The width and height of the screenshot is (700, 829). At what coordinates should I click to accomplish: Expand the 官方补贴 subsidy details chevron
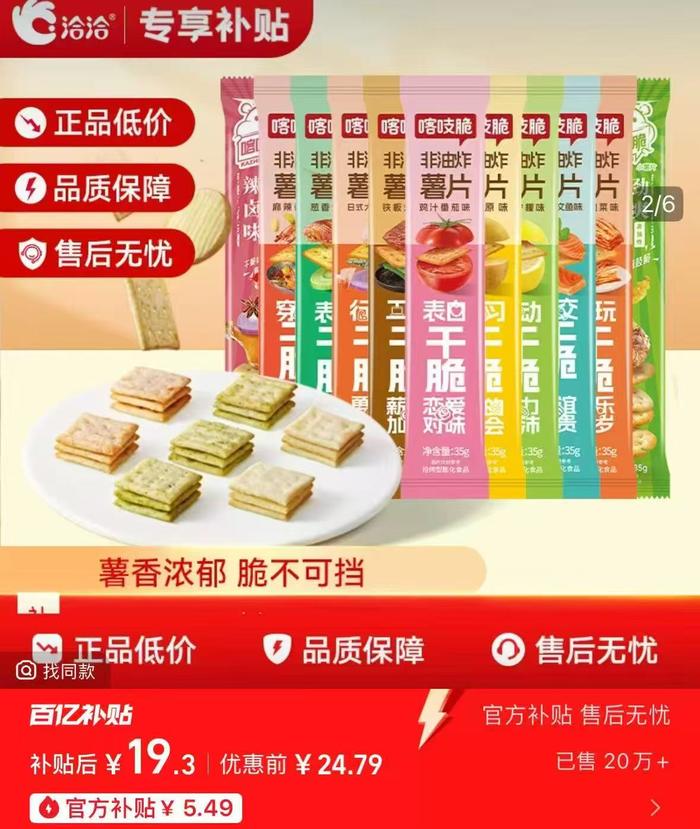(x=655, y=807)
